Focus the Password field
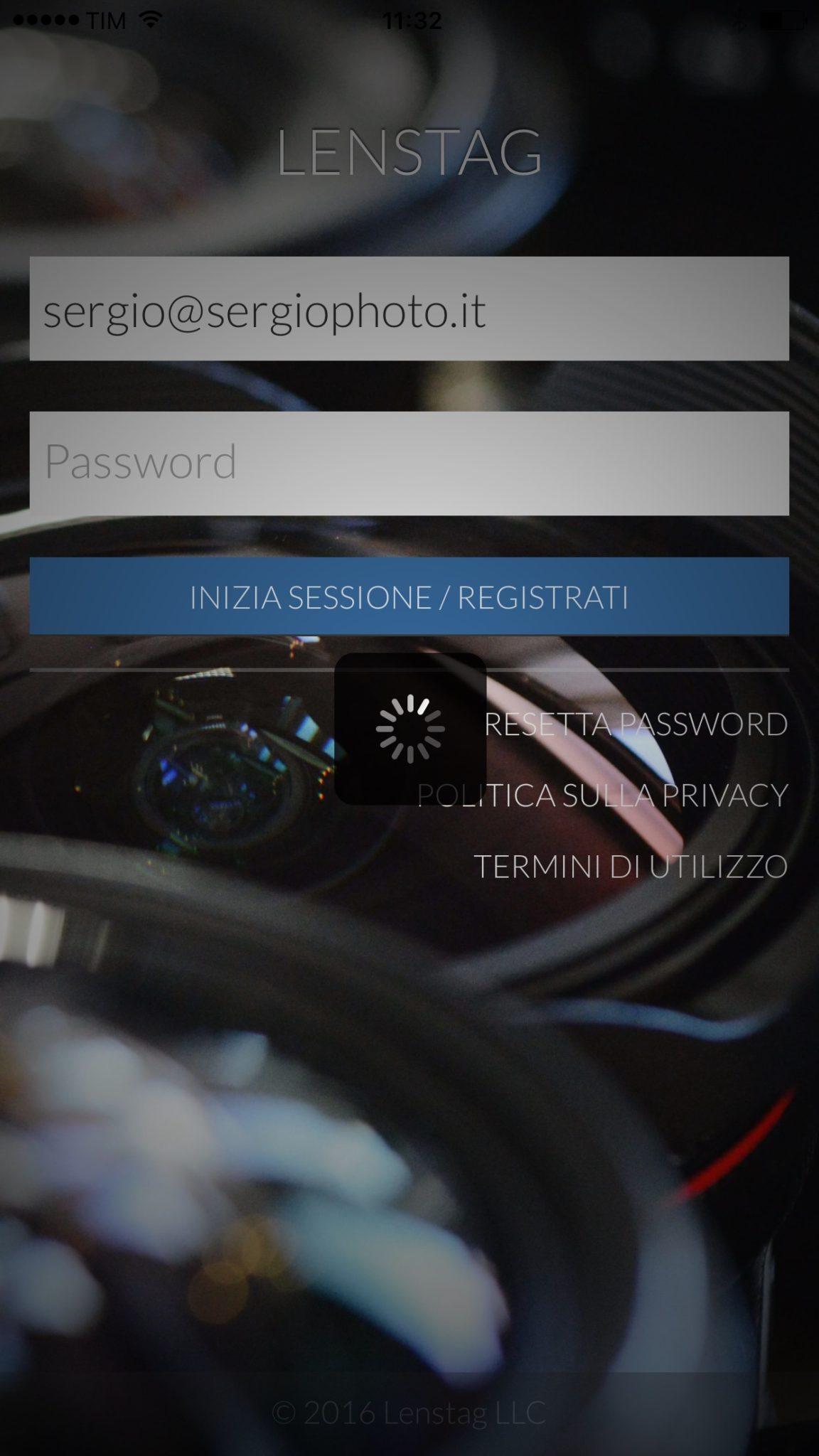The image size is (819, 1456). (x=409, y=463)
